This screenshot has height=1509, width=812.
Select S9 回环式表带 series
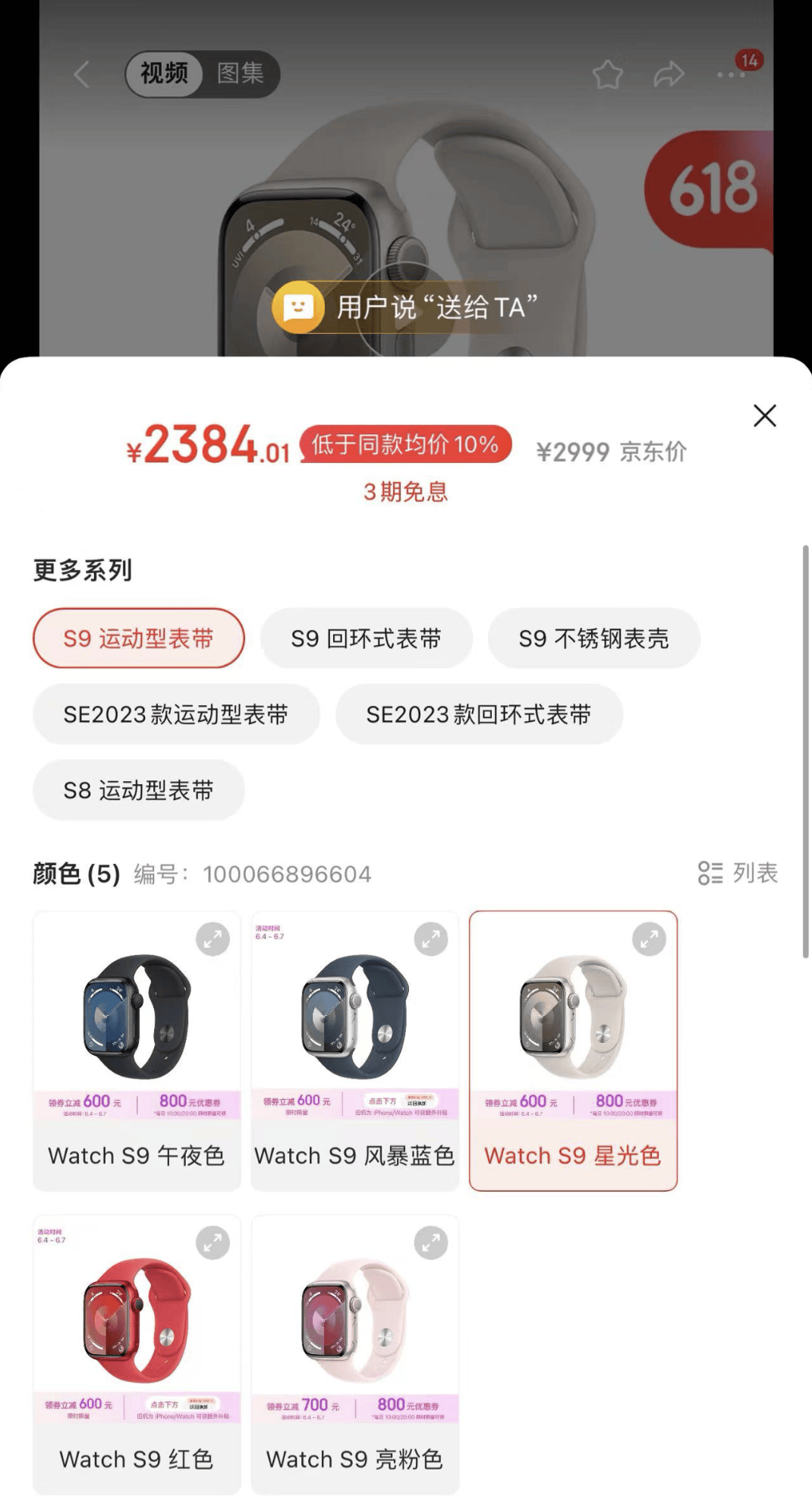(x=366, y=638)
